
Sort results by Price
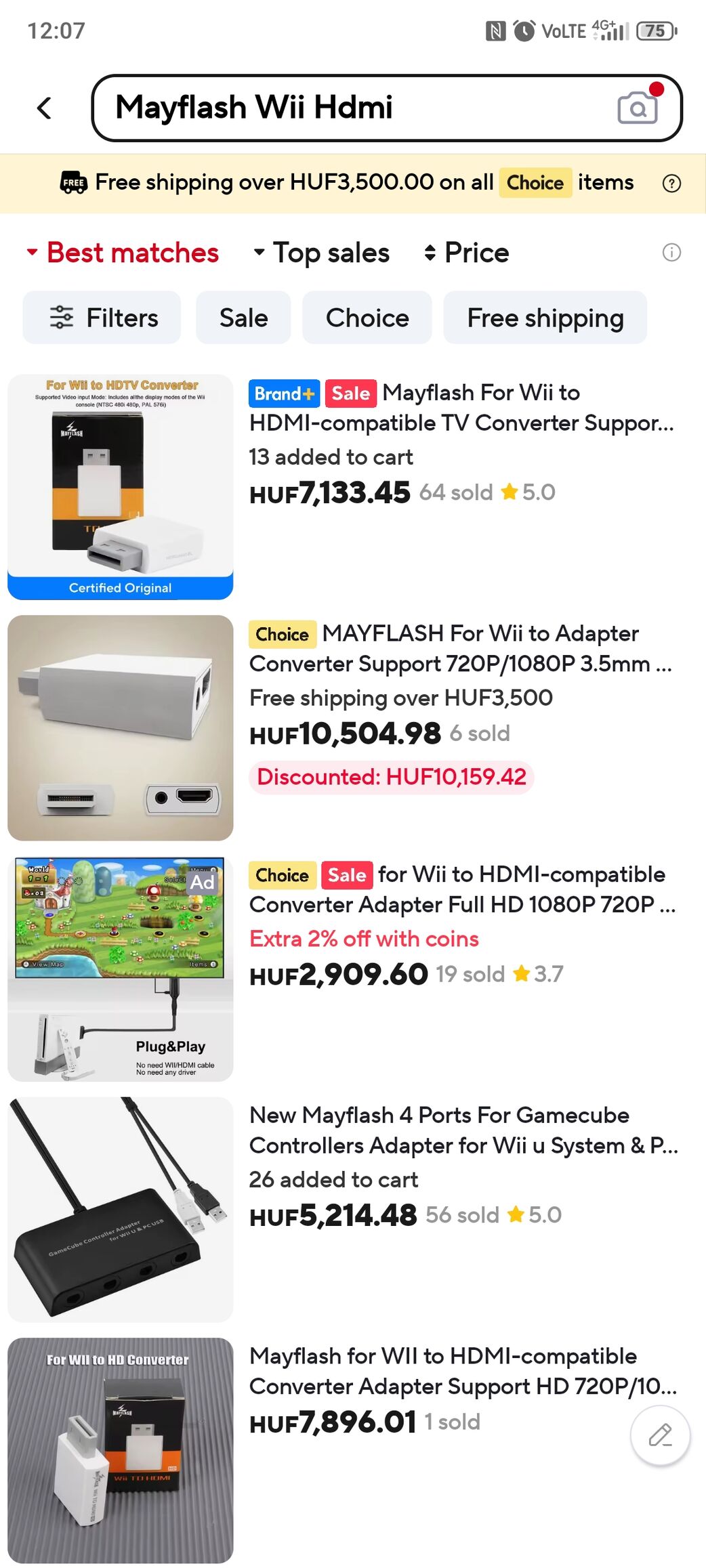466,253
